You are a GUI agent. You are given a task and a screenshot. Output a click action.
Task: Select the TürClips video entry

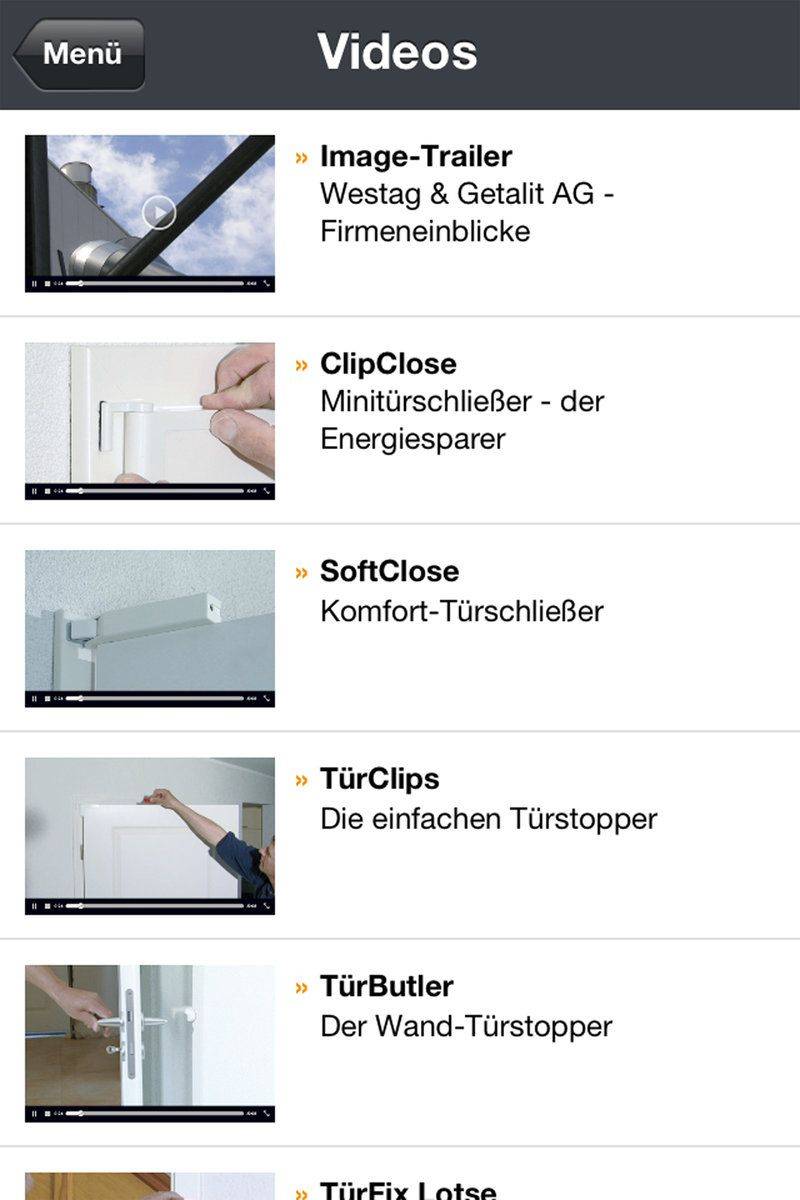click(400, 835)
